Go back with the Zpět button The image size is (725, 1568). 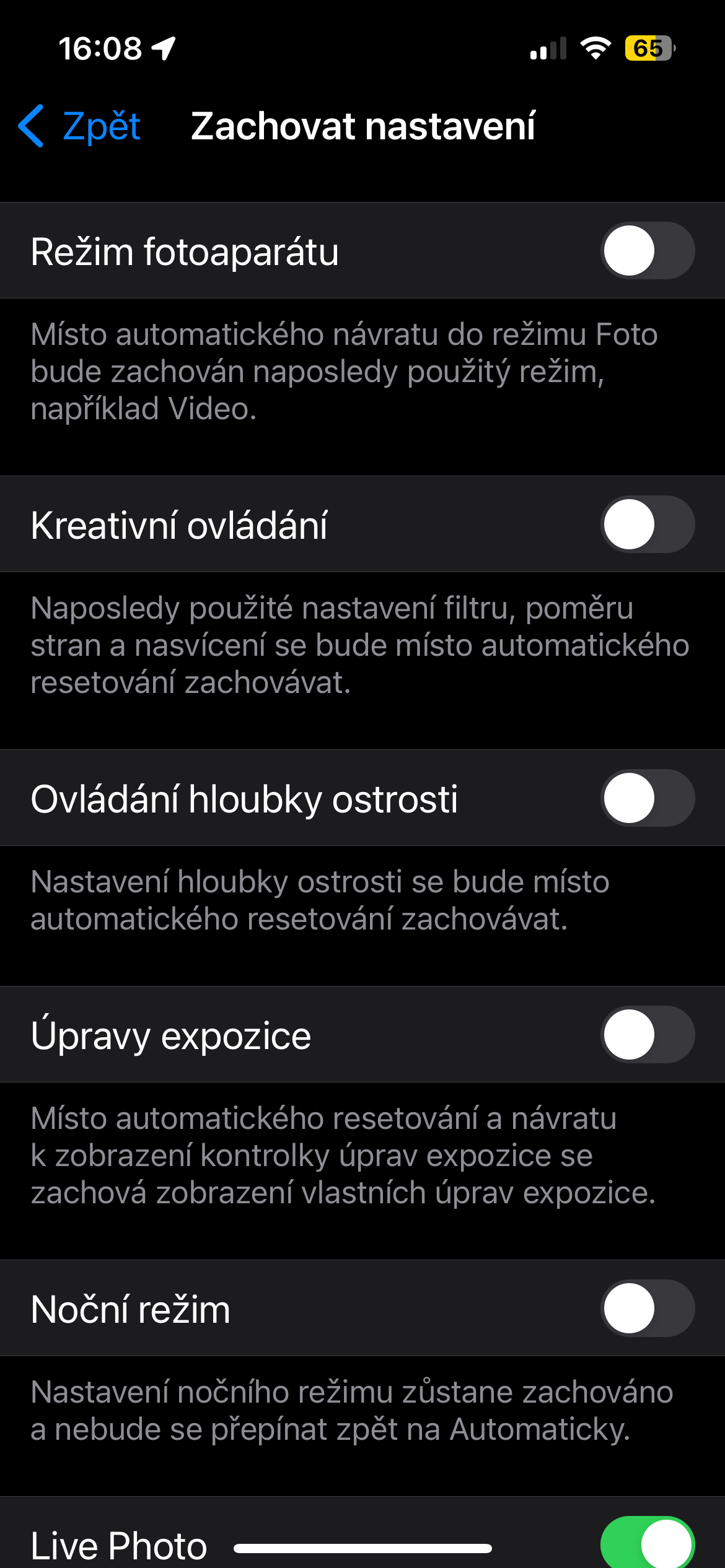81,126
